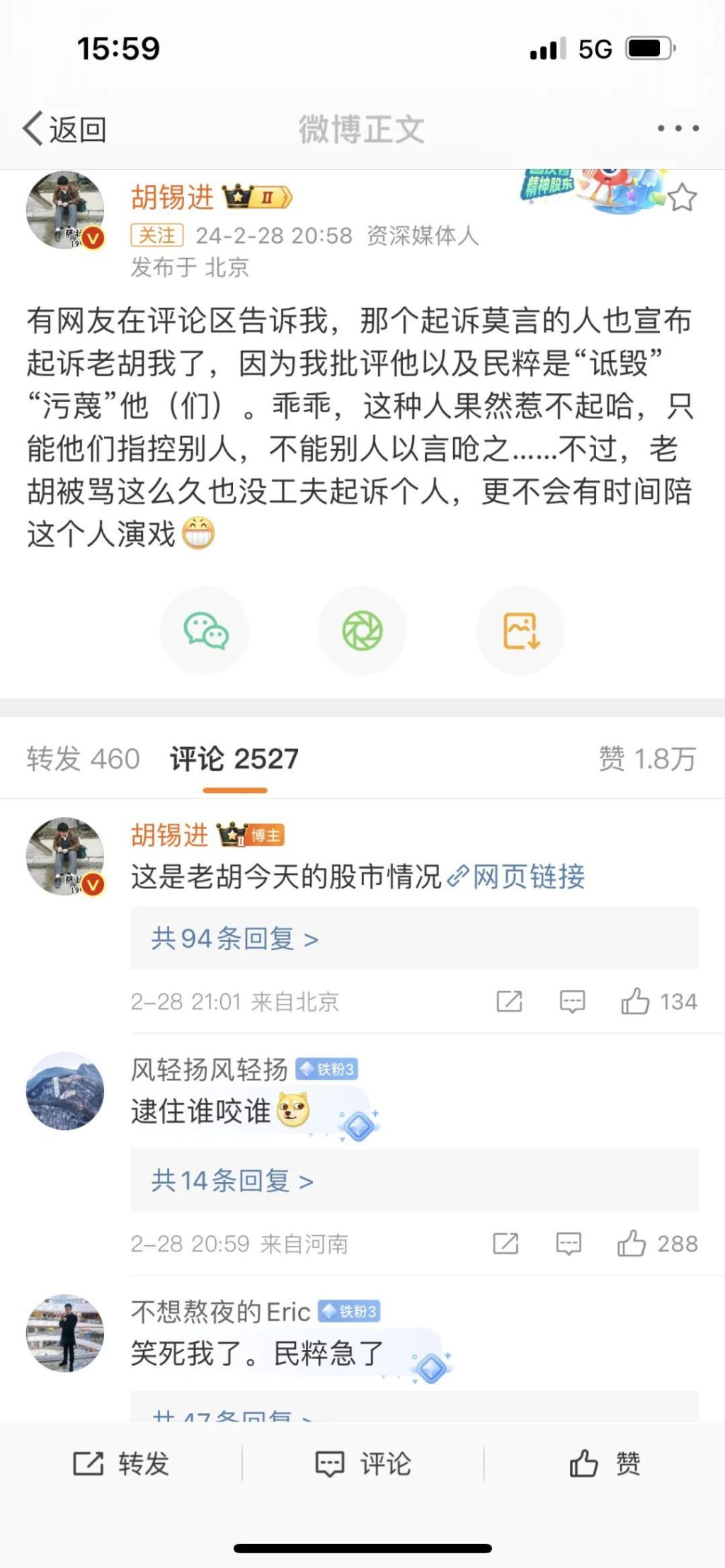The width and height of the screenshot is (725, 1568).
Task: Switch to the 转发 460 tab
Action: pyautogui.click(x=83, y=759)
